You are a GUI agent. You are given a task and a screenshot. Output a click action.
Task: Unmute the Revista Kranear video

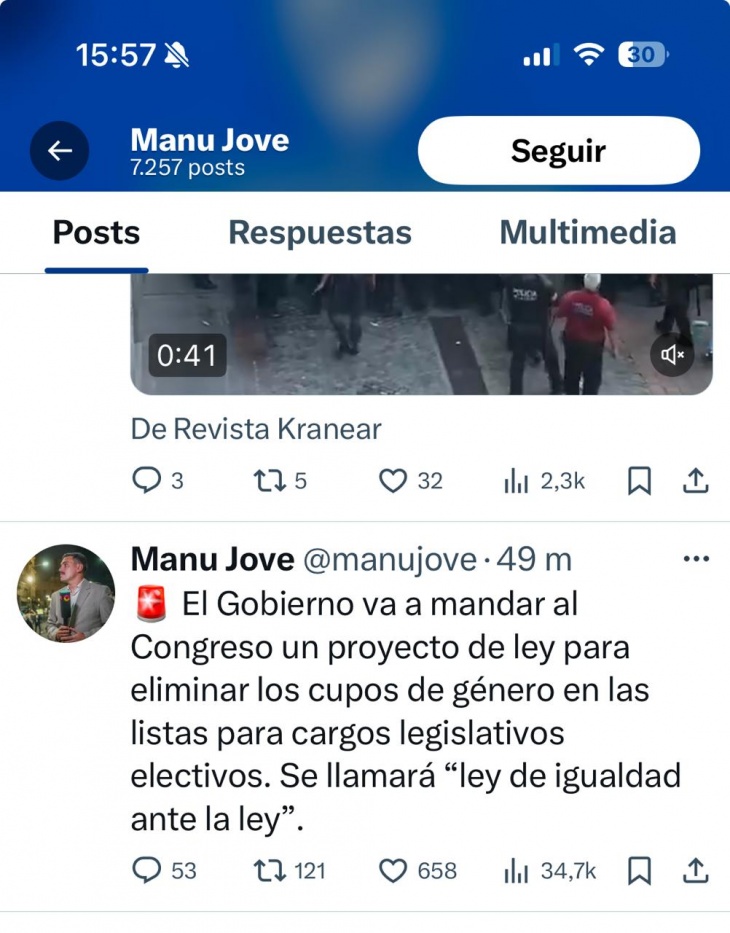pos(673,354)
